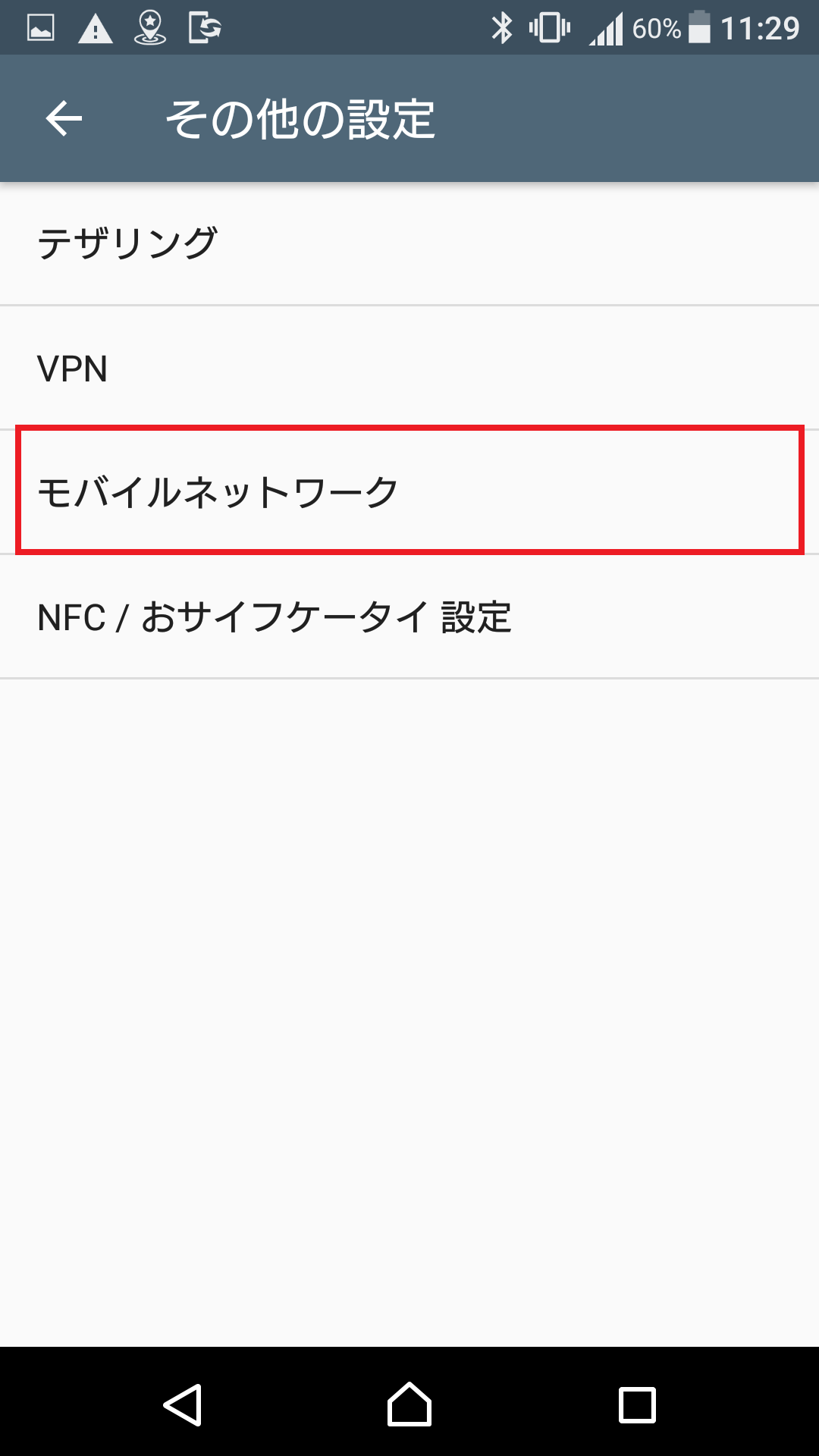The image size is (819, 1456).
Task: Tap the back arrow to leave その他の設定
Action: pyautogui.click(x=64, y=118)
